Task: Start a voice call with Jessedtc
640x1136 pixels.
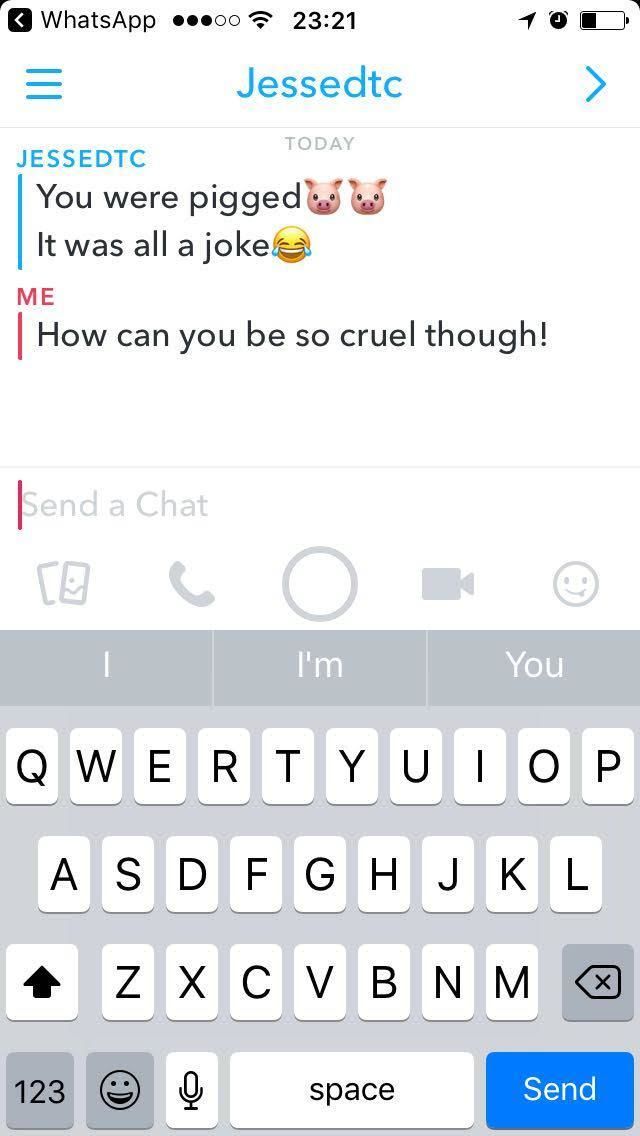Action: click(x=191, y=584)
